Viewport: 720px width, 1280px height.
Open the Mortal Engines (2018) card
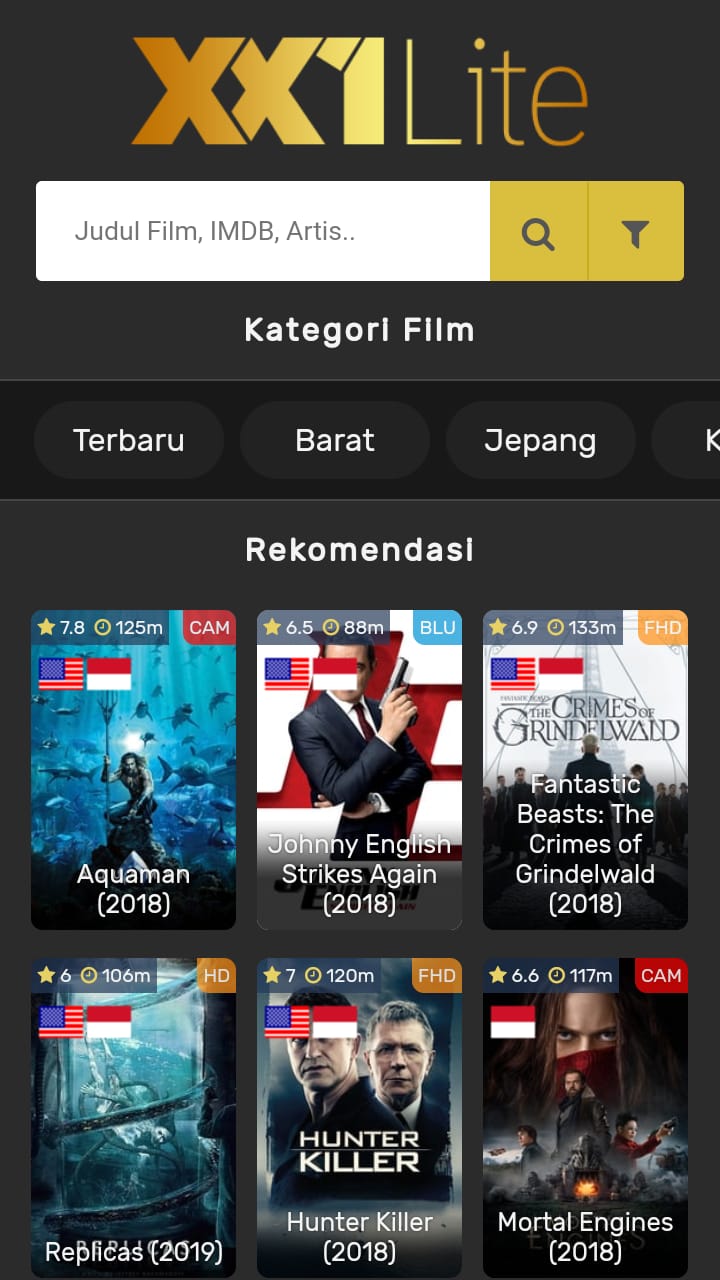585,1118
